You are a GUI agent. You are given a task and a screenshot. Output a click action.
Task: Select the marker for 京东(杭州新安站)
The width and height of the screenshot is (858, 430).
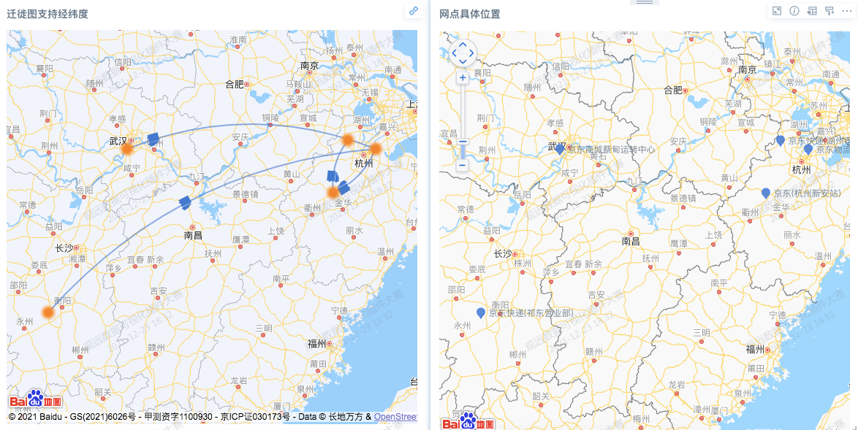765,193
